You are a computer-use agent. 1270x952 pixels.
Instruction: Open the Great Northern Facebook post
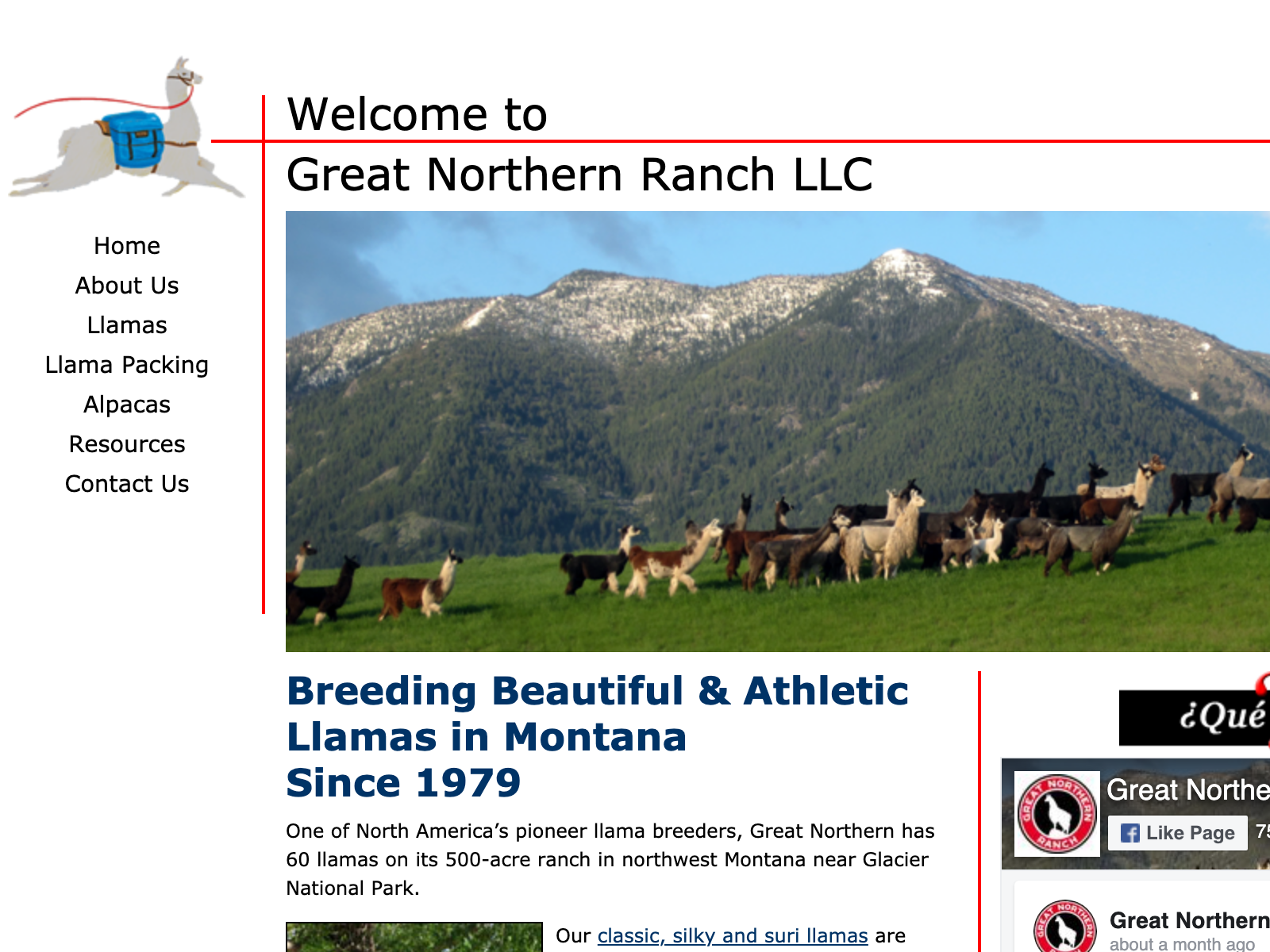pyautogui.click(x=1189, y=920)
